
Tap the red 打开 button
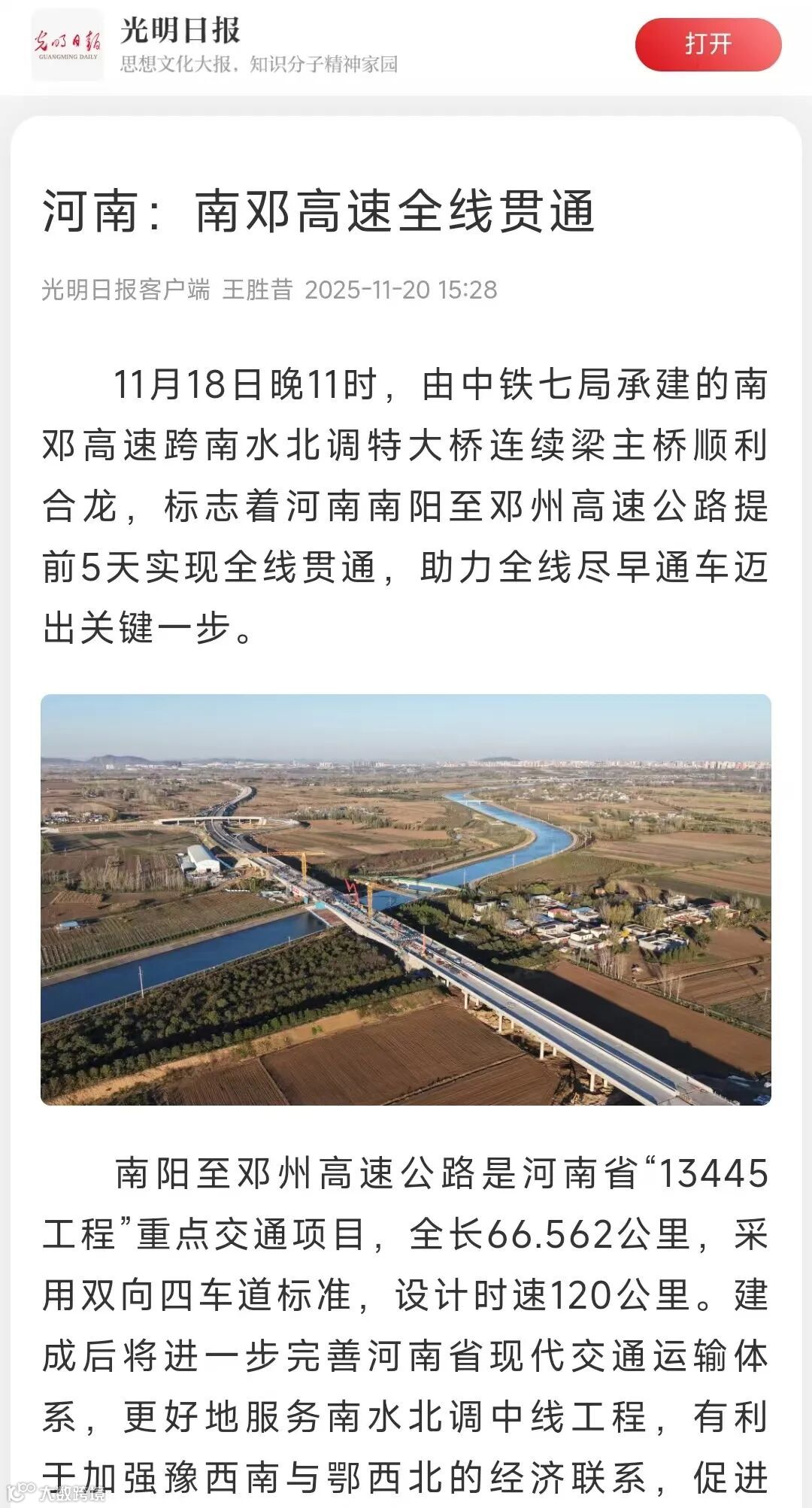[x=708, y=44]
